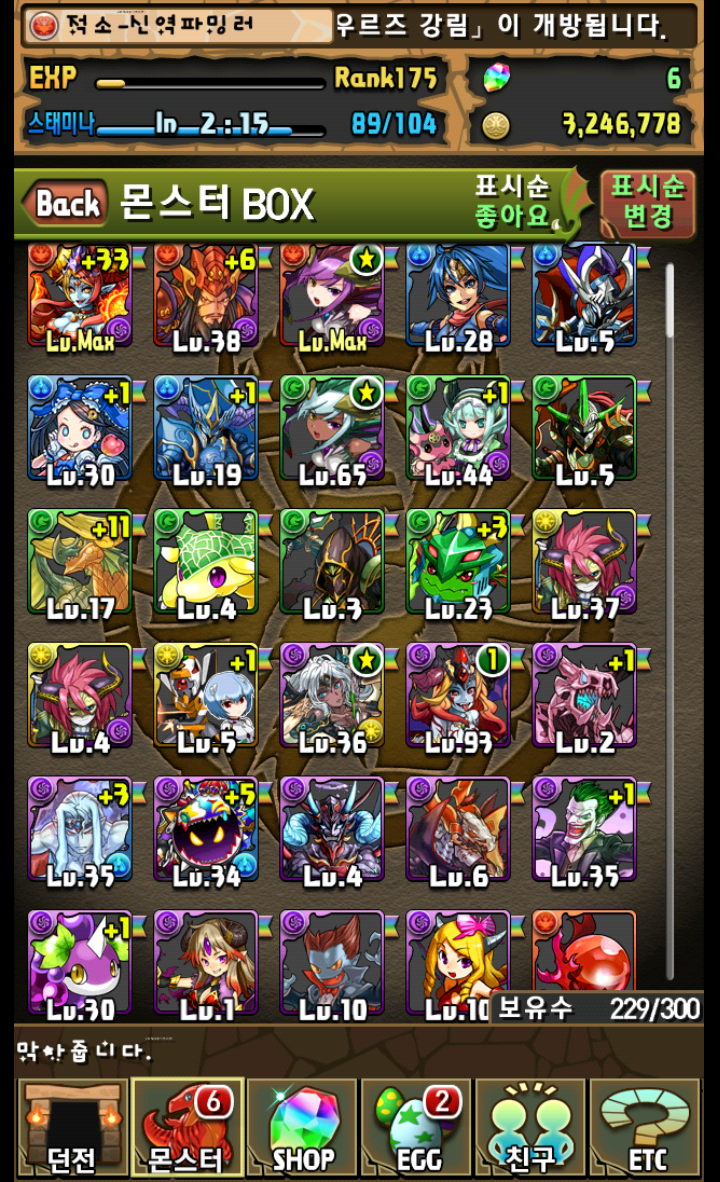This screenshot has height=1182, width=720.
Task: Change sort order via 표시순 변경
Action: tap(647, 202)
